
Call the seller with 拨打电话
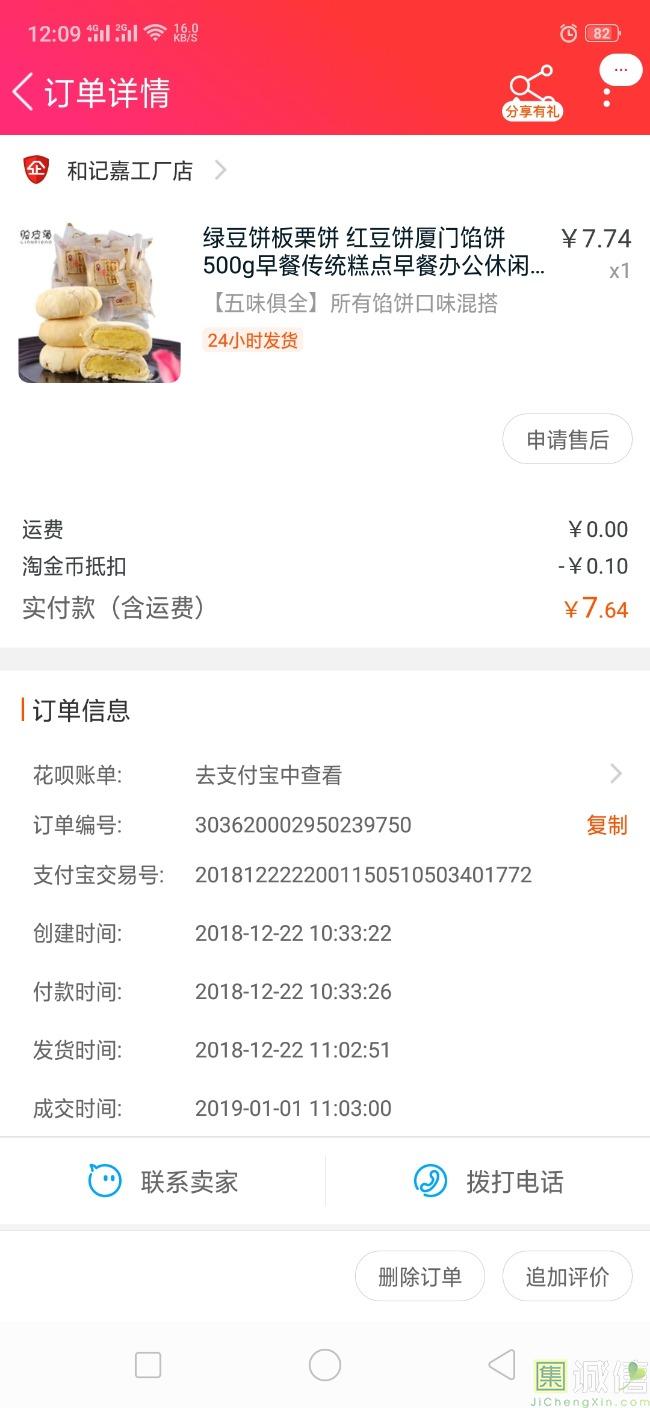(x=489, y=1182)
